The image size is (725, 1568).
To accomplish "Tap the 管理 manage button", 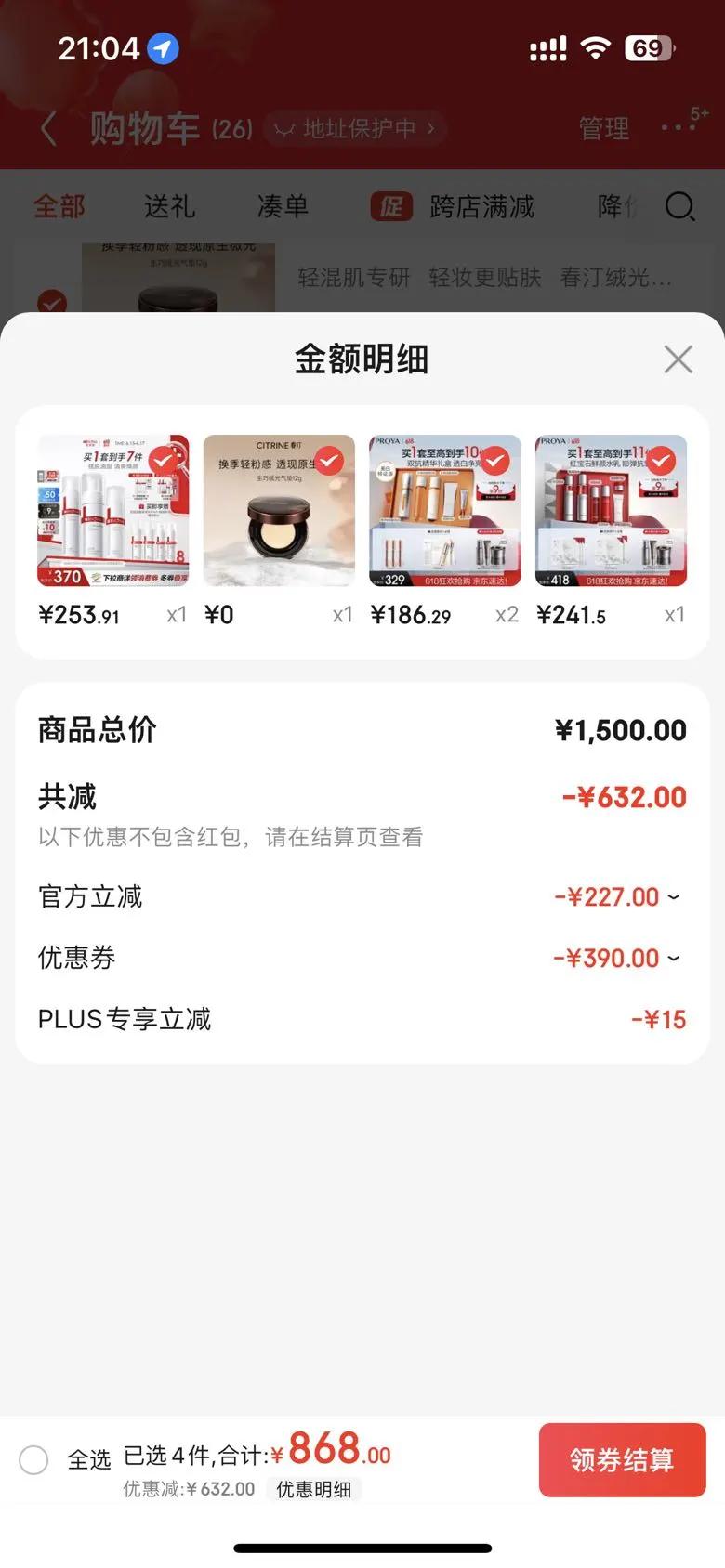I will pyautogui.click(x=603, y=130).
